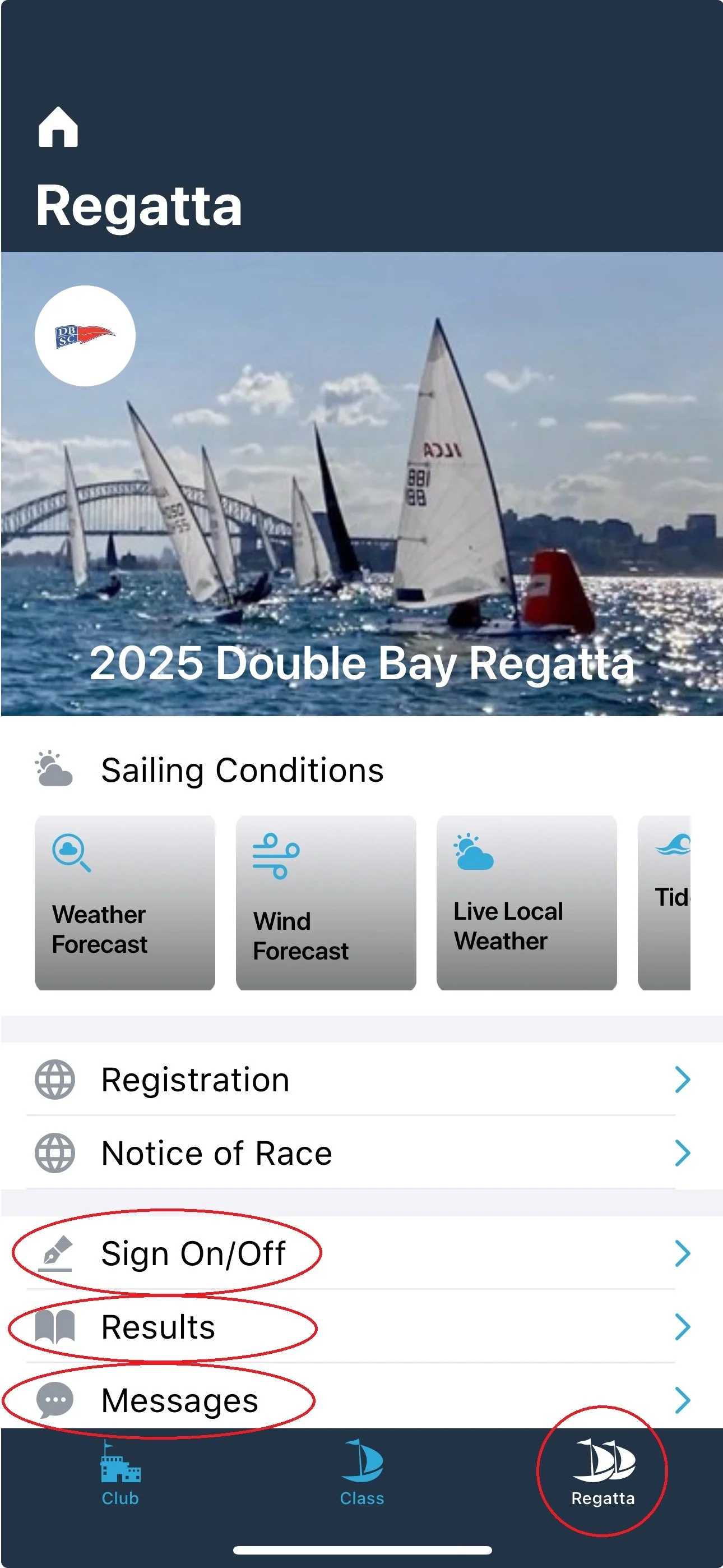Open the Notice of Race
The width and height of the screenshot is (723, 1568).
tap(361, 1153)
